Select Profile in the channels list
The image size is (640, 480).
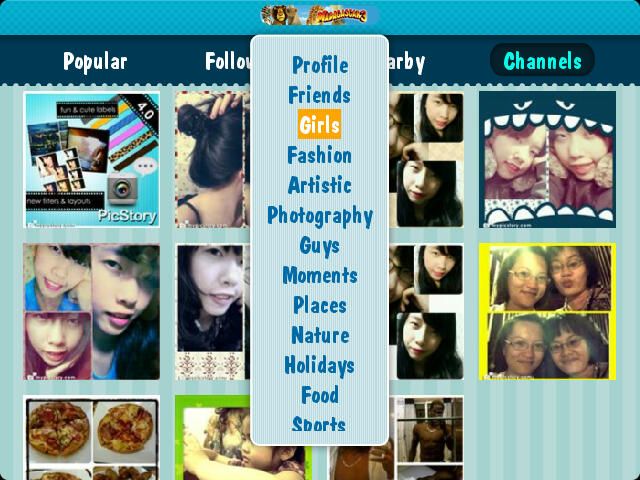point(320,65)
